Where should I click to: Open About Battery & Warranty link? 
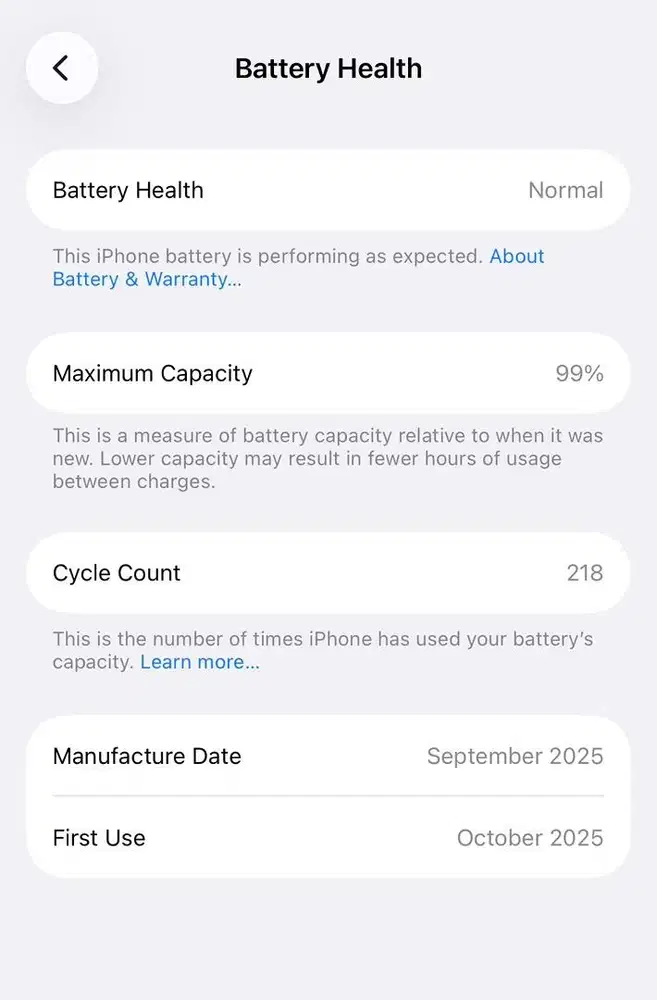[x=146, y=279]
